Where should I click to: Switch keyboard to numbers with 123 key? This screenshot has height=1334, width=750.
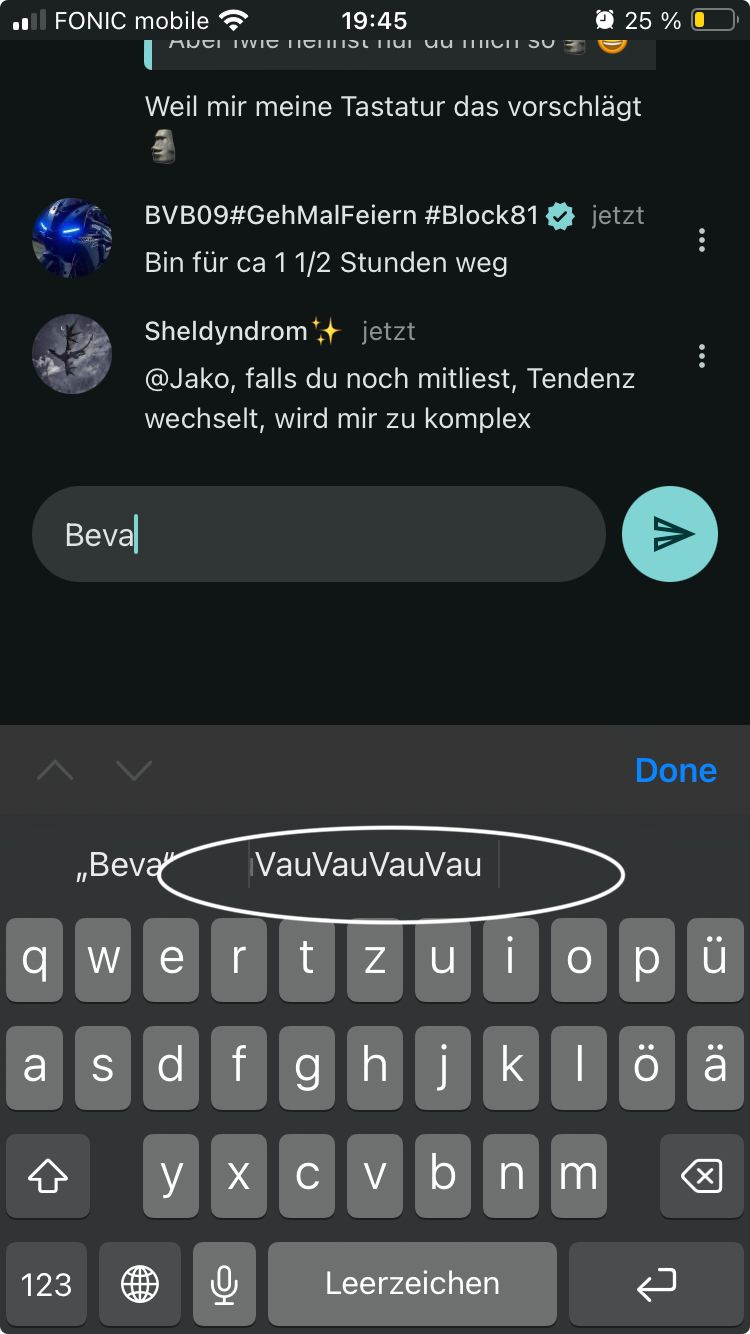47,1285
